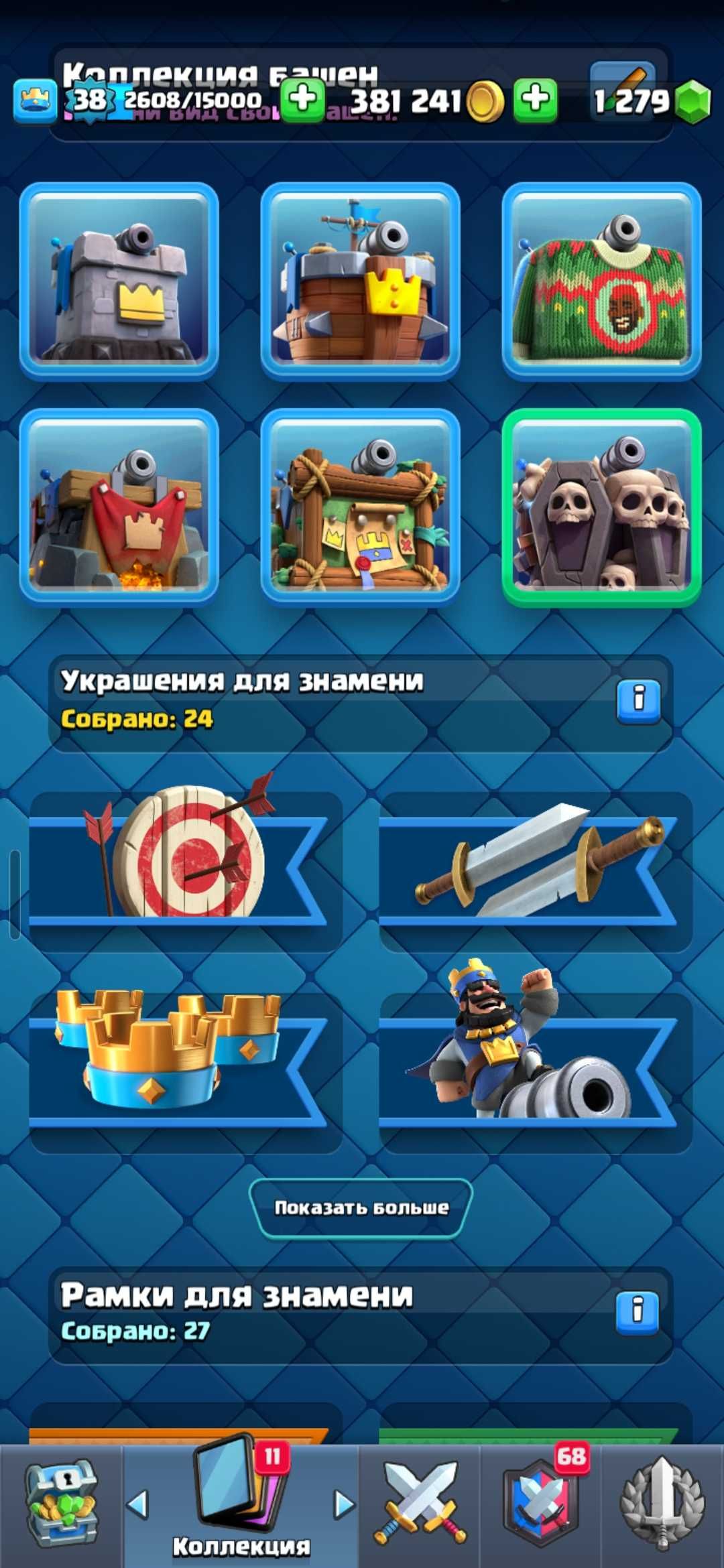Open the player profile crown icon
The image size is (724, 1568).
[x=36, y=101]
